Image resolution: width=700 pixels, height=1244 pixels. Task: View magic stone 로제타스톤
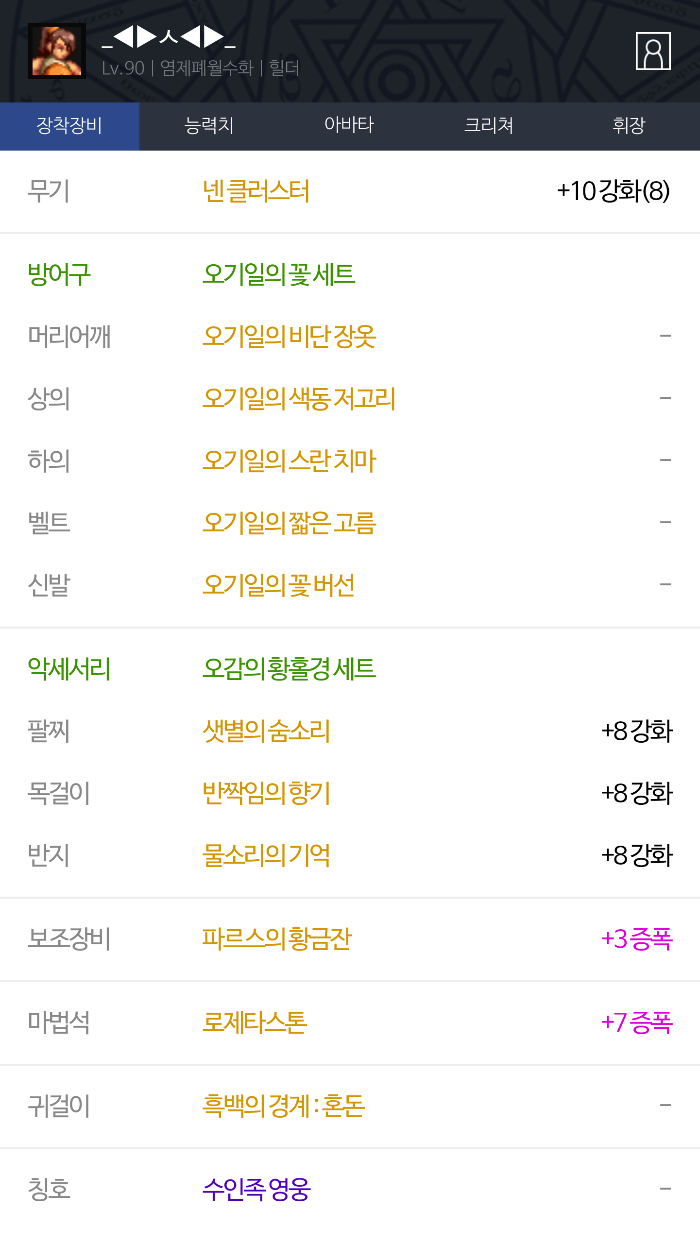tap(254, 1022)
